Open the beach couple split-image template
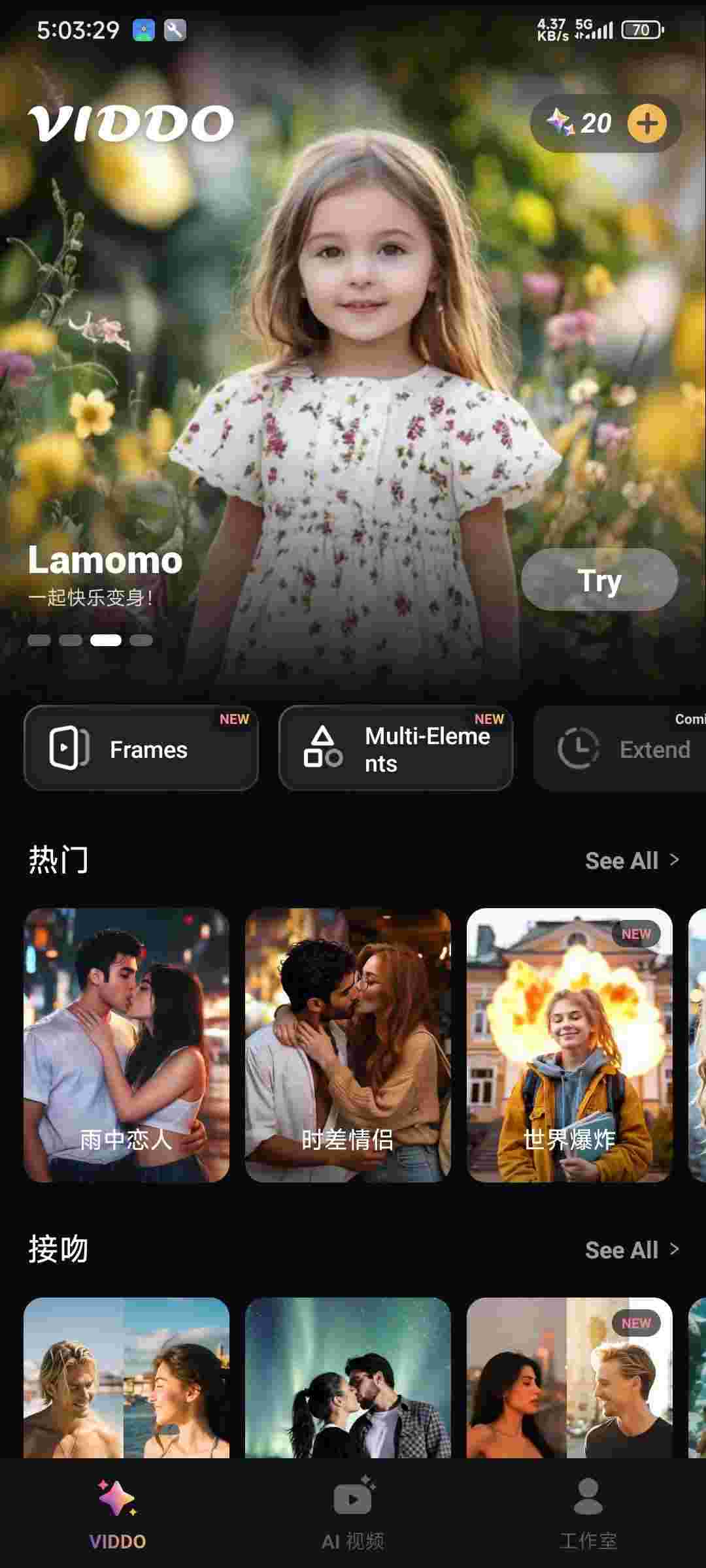The height and width of the screenshot is (1568, 706). [x=126, y=1379]
